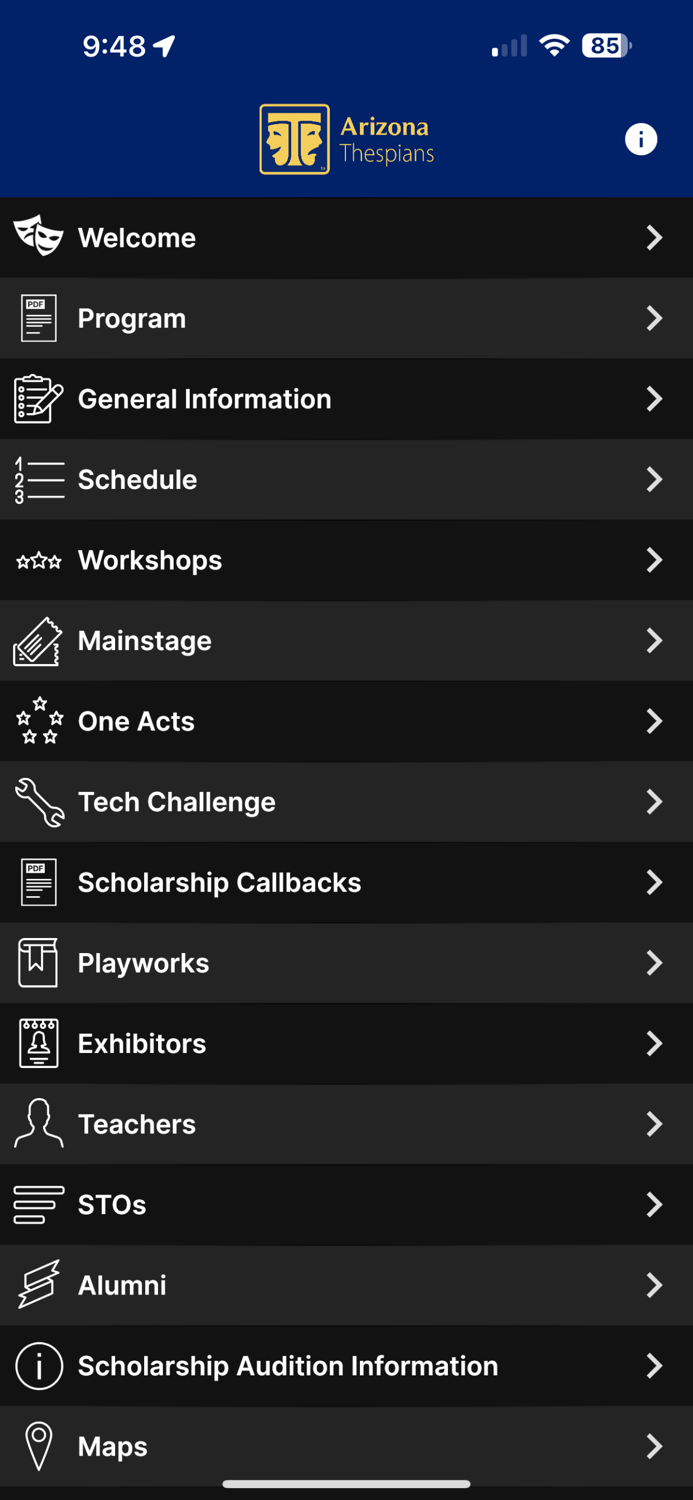
Task: View Scholarship Callbacks
Action: point(346,882)
